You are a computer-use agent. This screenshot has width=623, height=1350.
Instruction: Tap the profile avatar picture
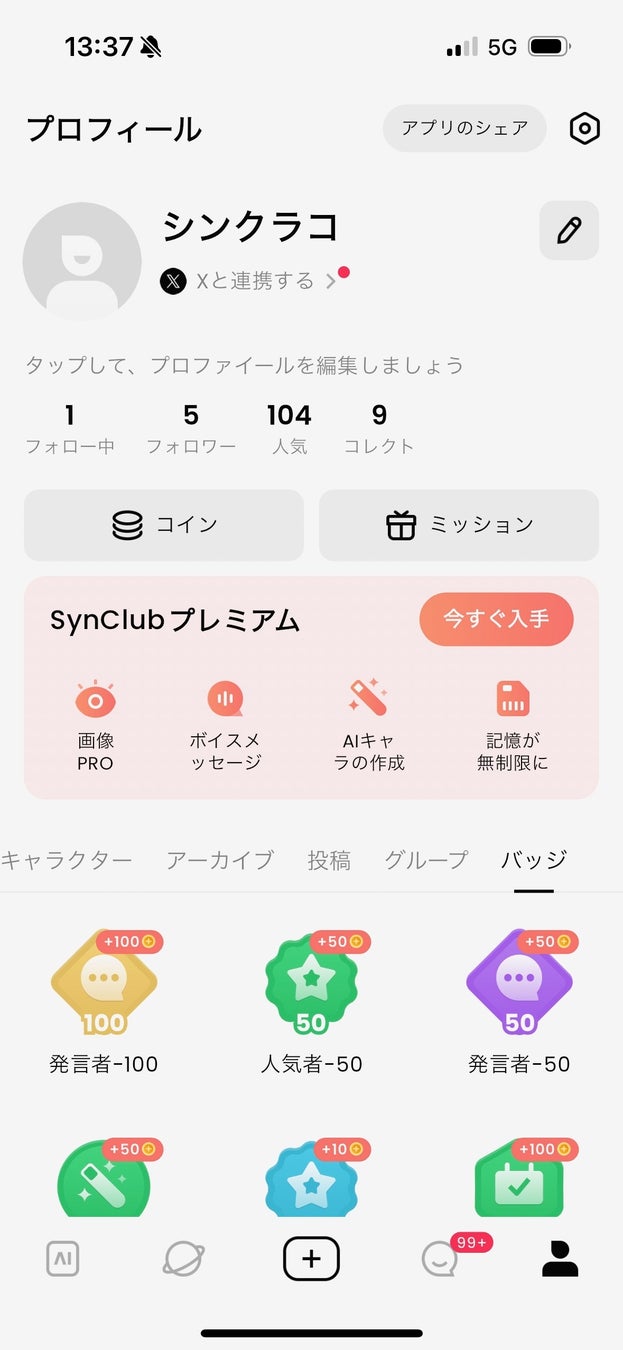82,261
